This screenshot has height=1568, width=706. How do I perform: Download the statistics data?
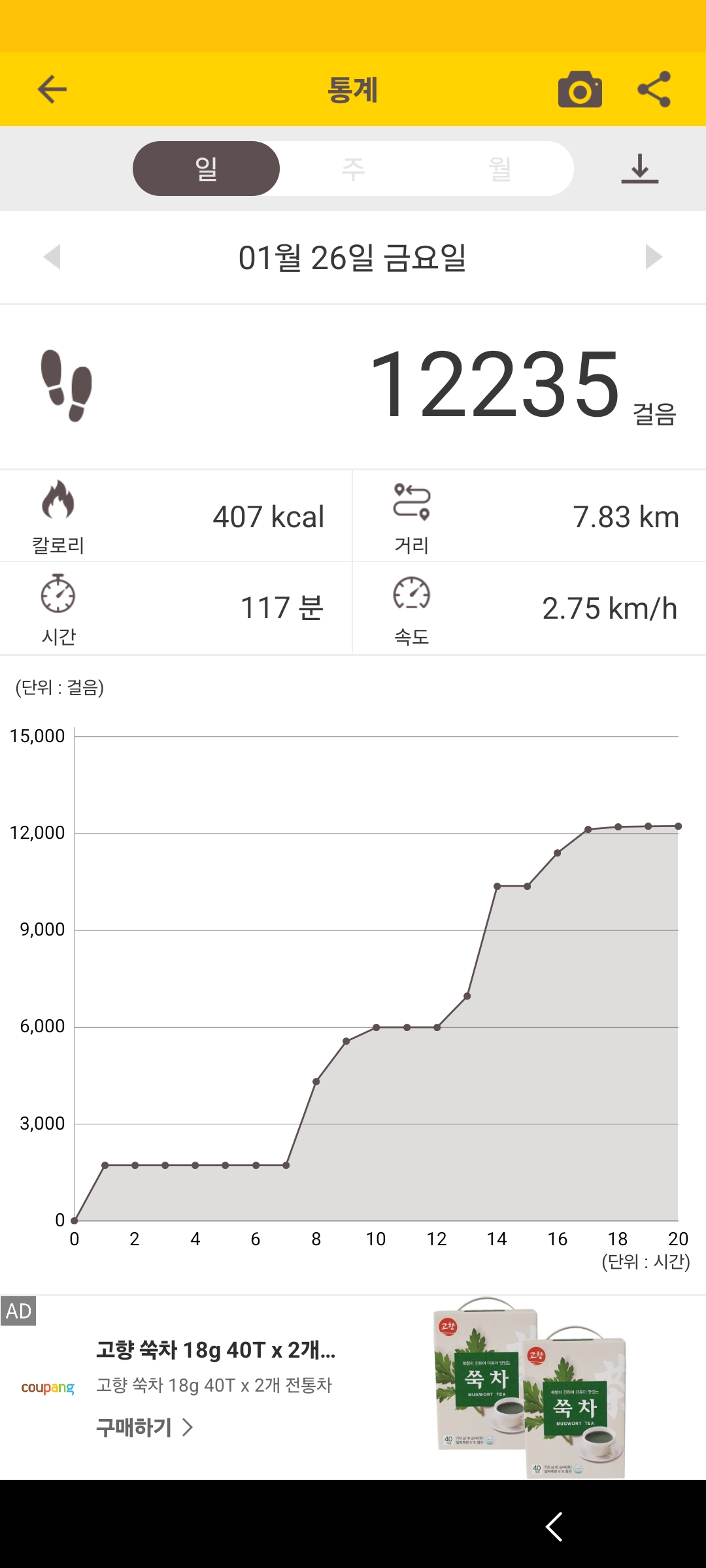pyautogui.click(x=639, y=169)
